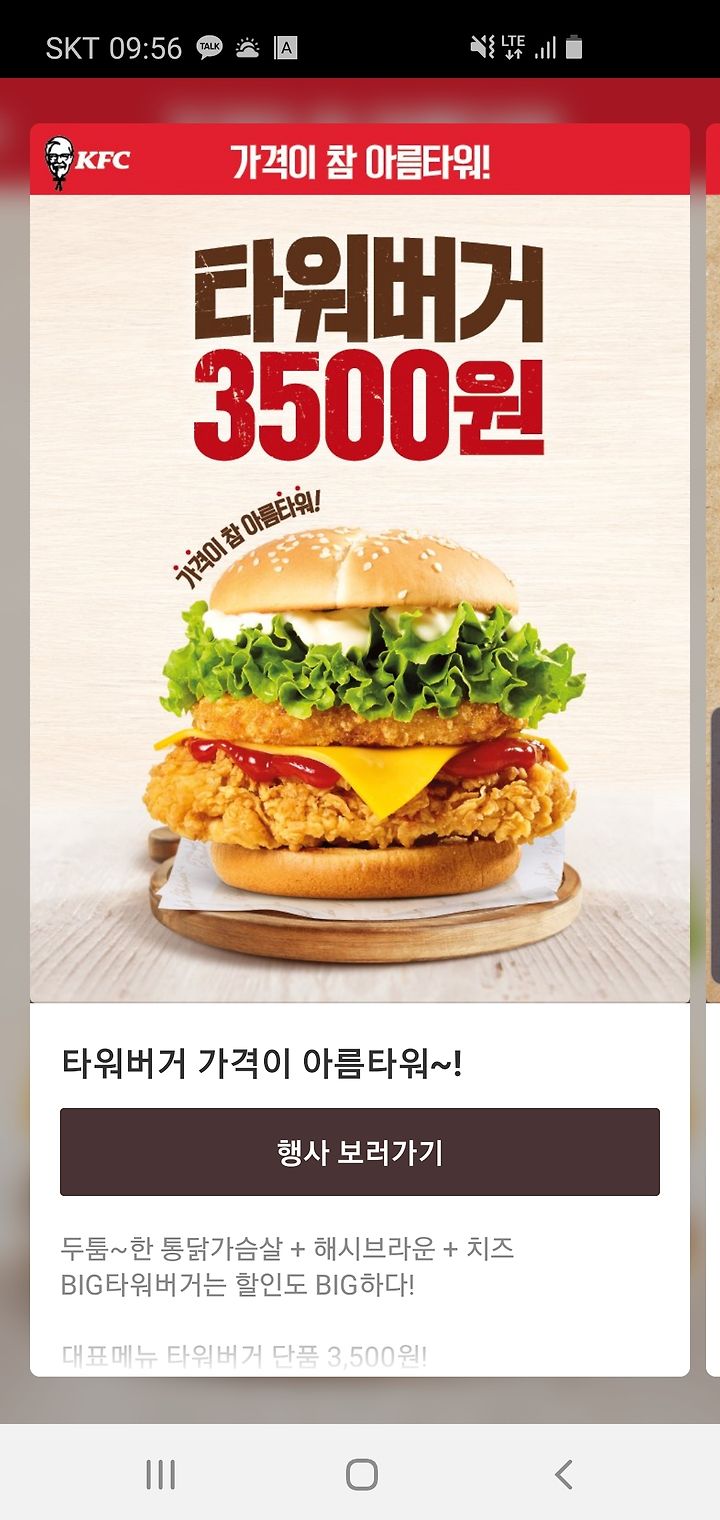Open the 타워버거 3500원 promotion banner
The width and height of the screenshot is (720, 1520).
[360, 600]
